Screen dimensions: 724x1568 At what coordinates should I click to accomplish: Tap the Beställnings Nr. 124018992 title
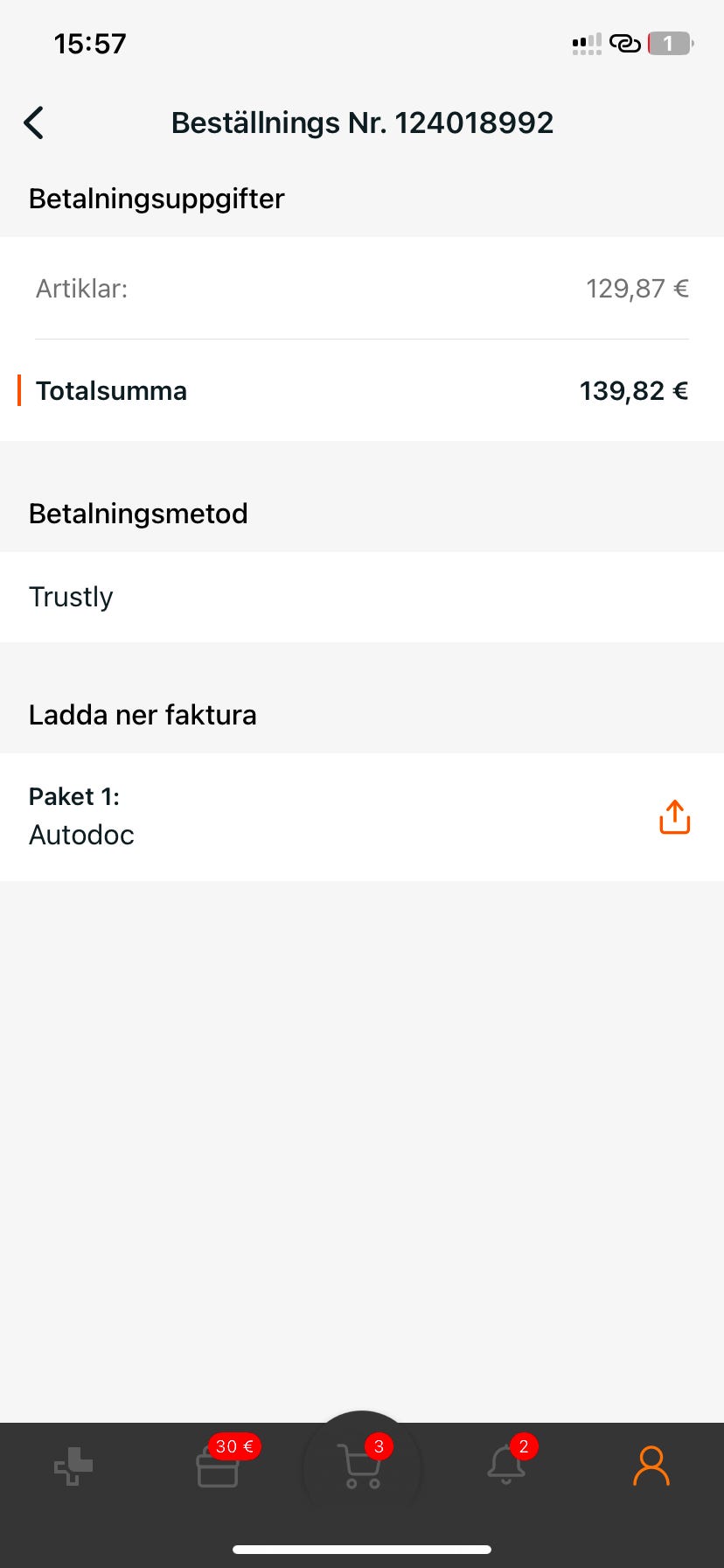(362, 122)
